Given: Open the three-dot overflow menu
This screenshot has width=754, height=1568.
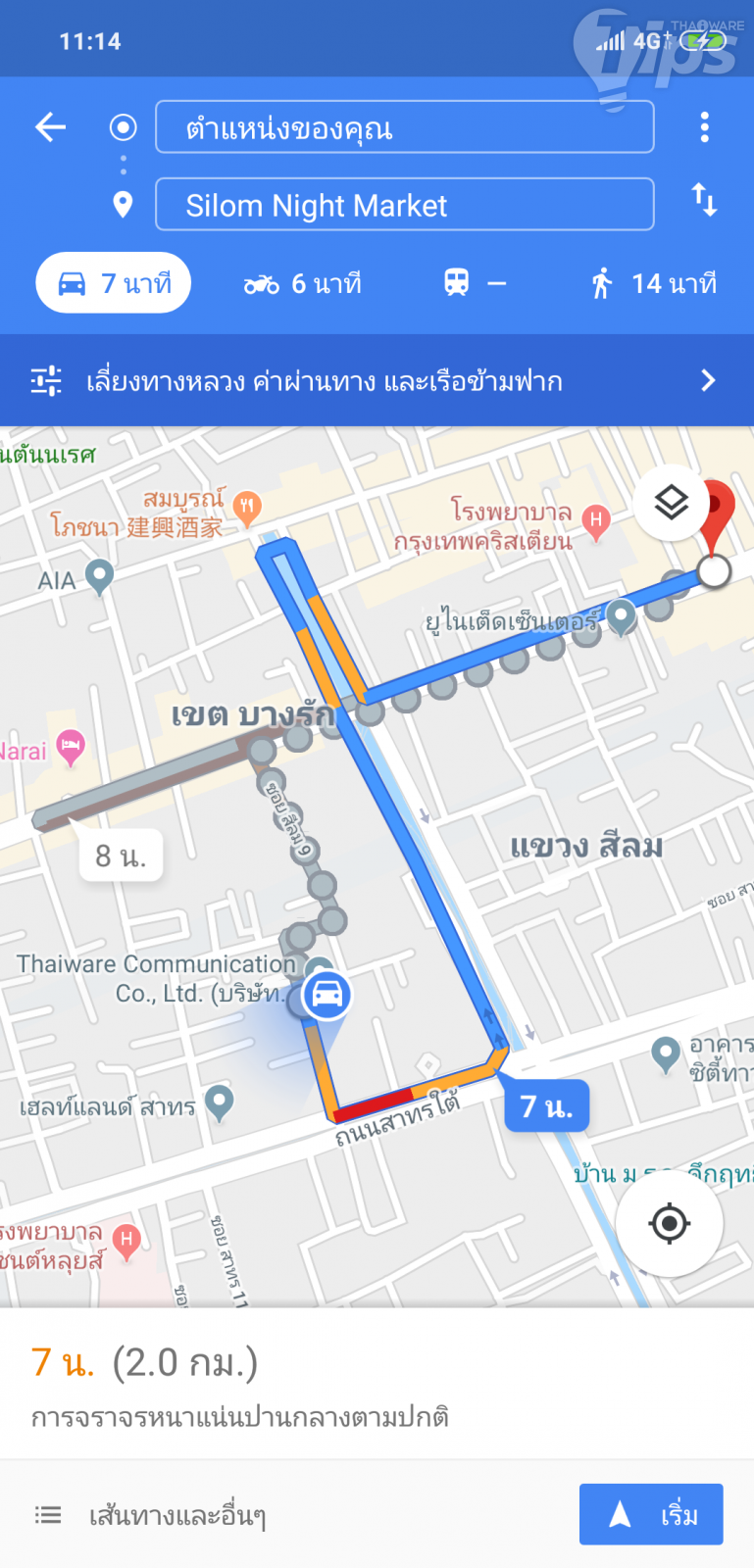Looking at the screenshot, I should coord(704,127).
